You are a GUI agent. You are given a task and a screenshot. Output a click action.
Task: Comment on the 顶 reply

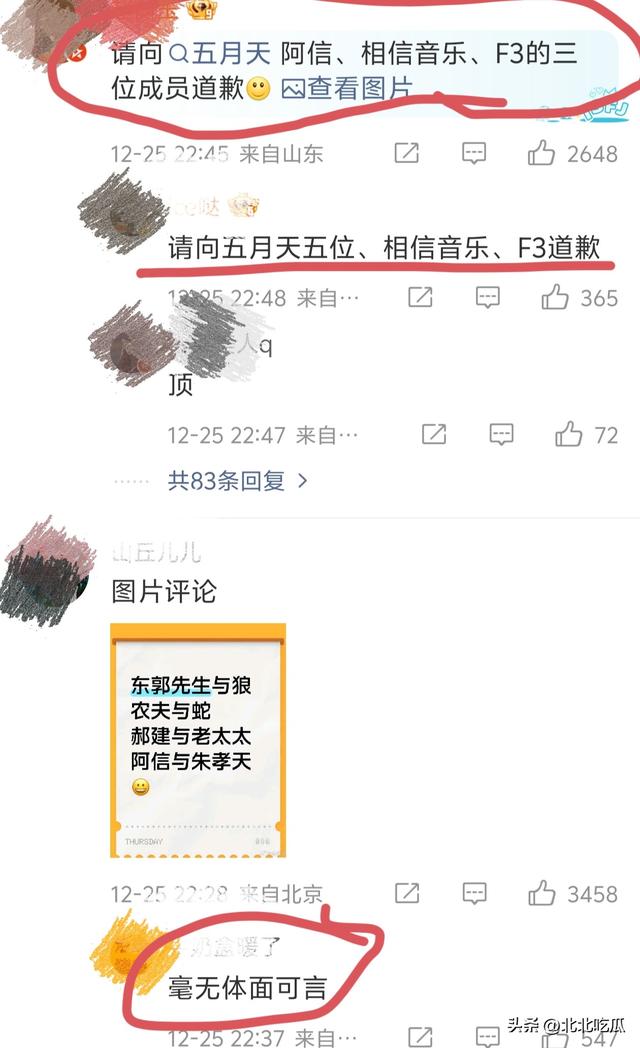tap(501, 434)
